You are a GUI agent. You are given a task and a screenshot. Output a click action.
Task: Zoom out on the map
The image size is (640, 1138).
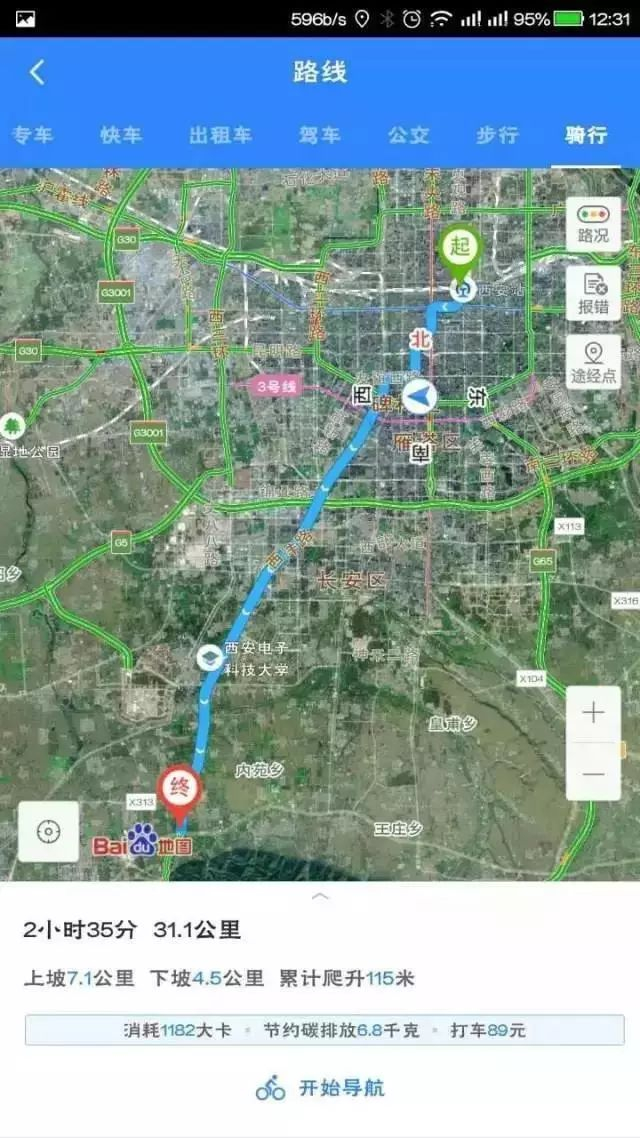point(593,773)
